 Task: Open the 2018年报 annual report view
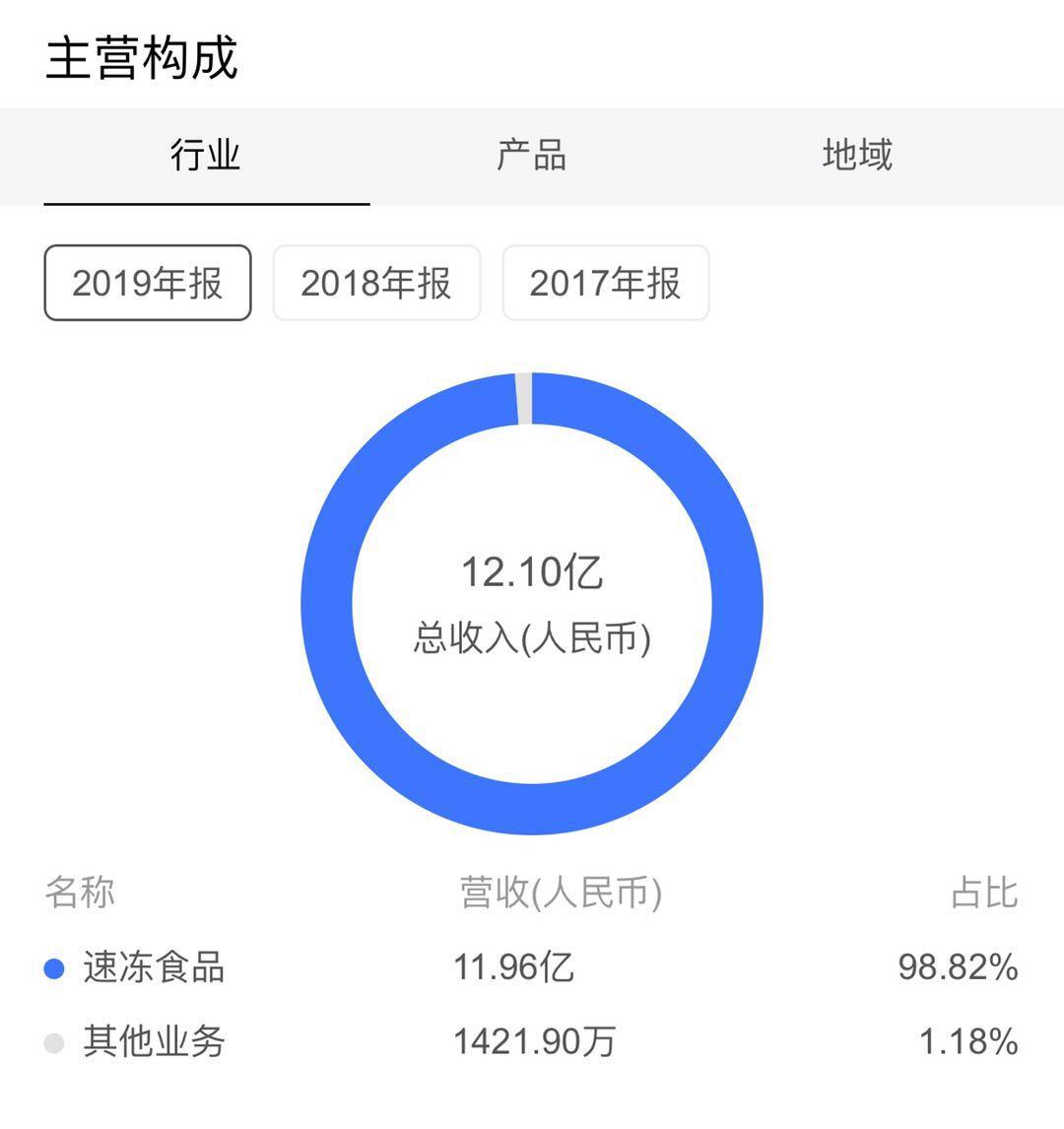click(x=377, y=284)
